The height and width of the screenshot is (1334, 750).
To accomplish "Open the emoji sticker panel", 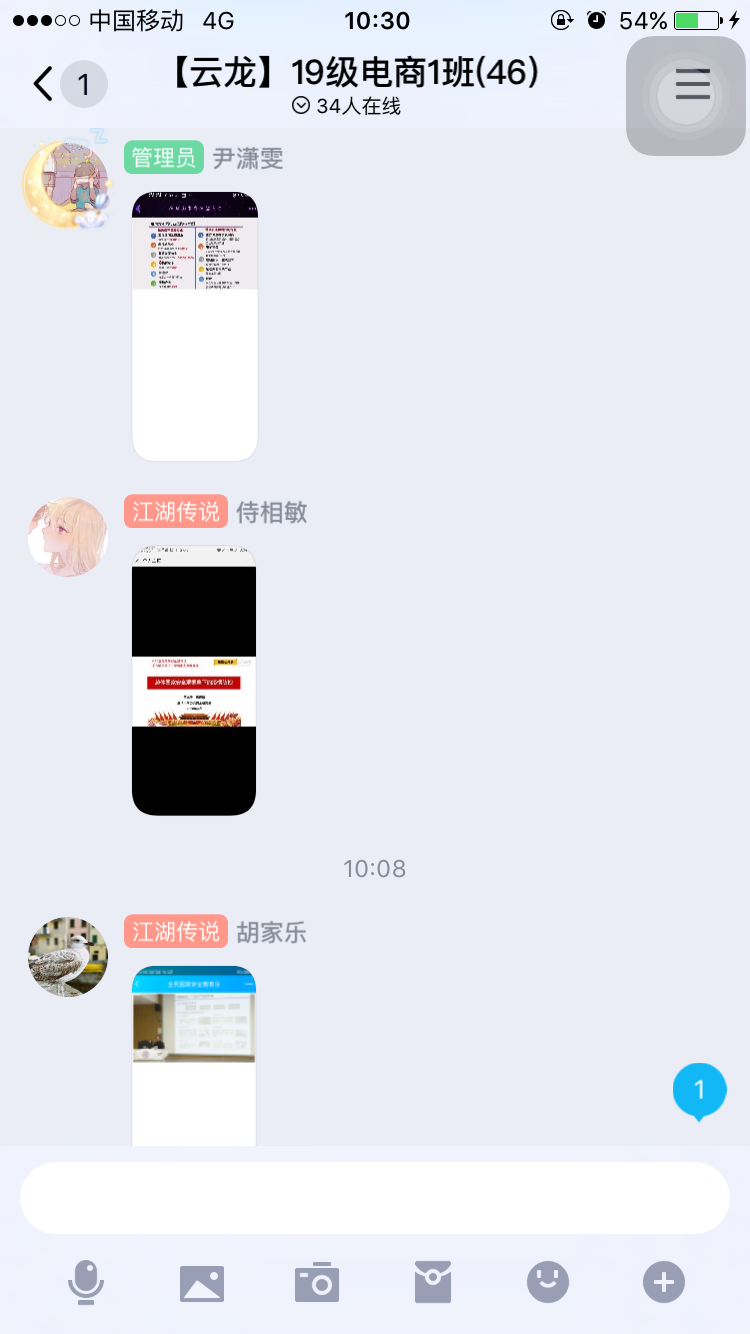I will point(548,1282).
